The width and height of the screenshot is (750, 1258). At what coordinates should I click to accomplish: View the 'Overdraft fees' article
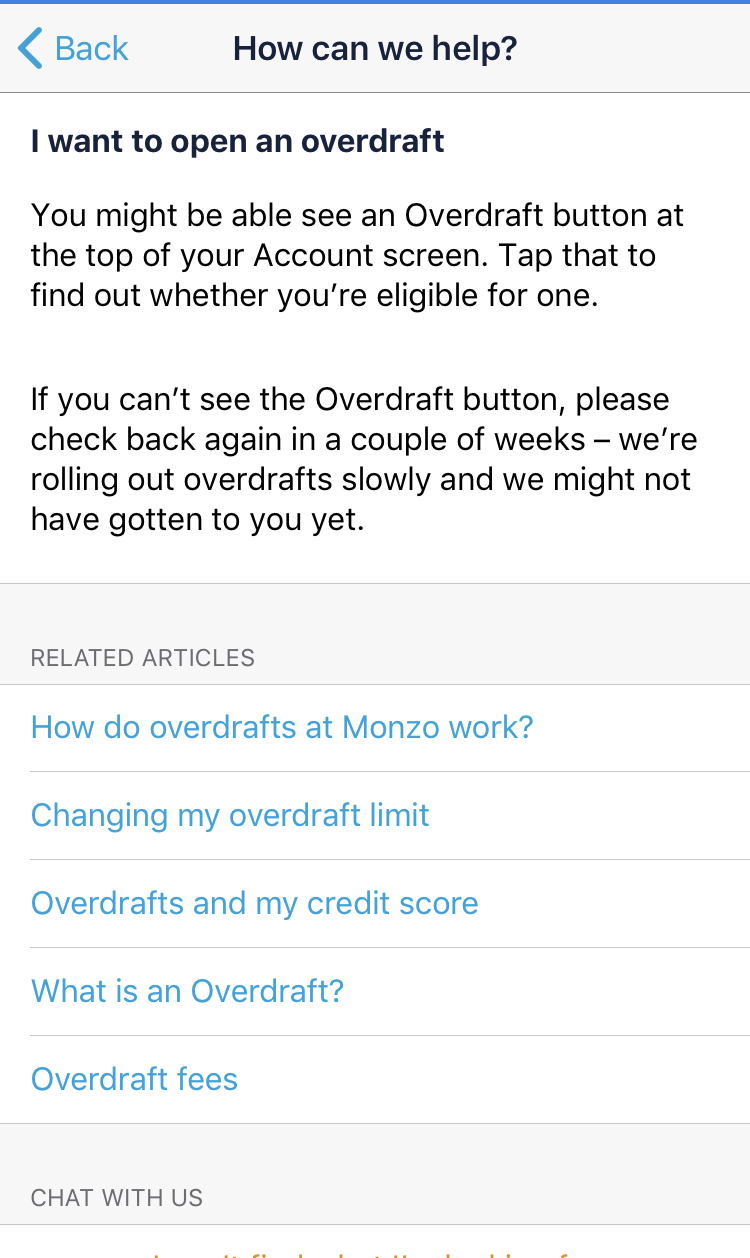pyautogui.click(x=134, y=1079)
